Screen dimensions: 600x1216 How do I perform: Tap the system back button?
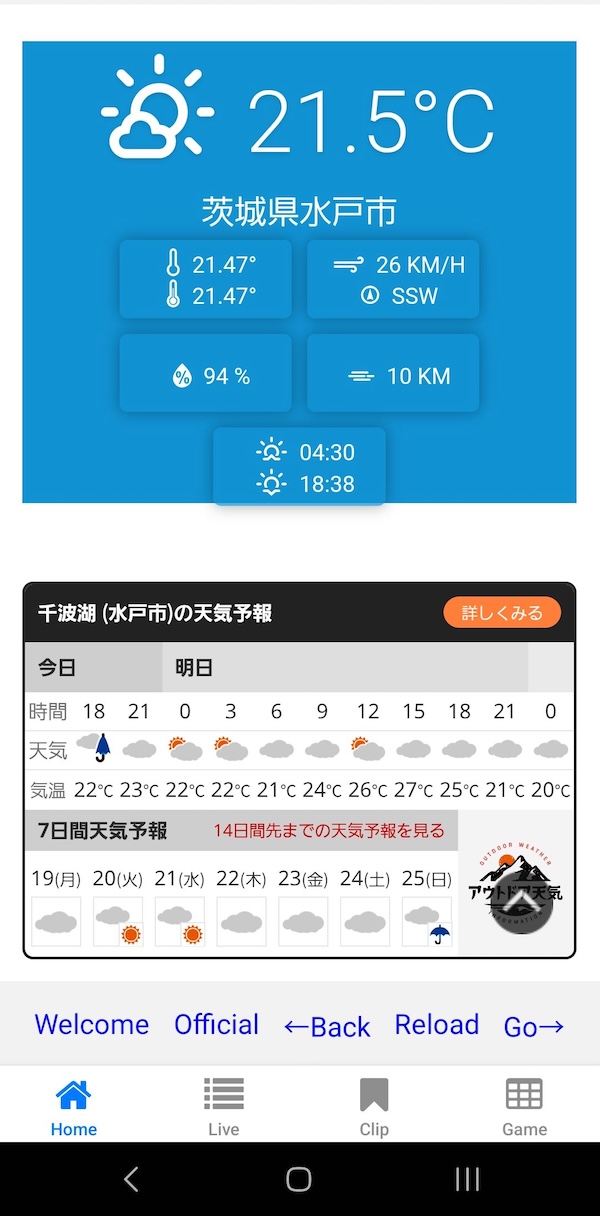point(131,1180)
